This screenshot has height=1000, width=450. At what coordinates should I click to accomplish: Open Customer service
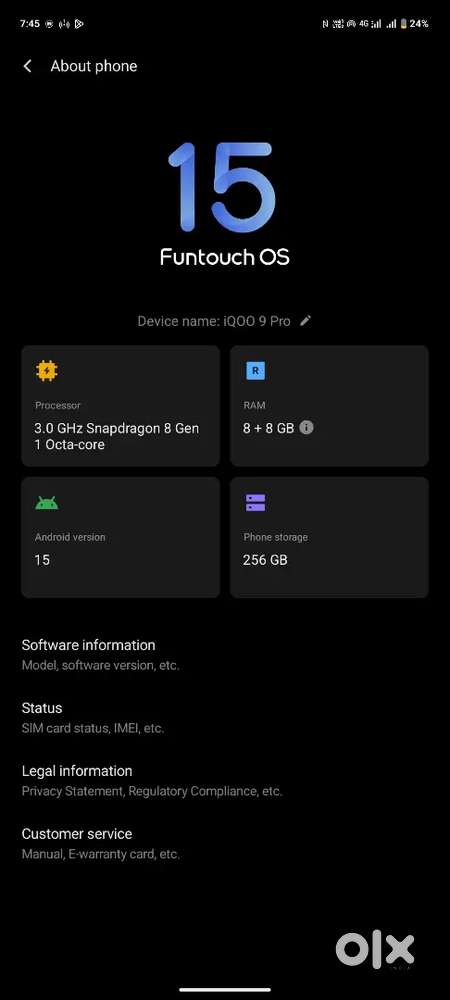pos(225,843)
